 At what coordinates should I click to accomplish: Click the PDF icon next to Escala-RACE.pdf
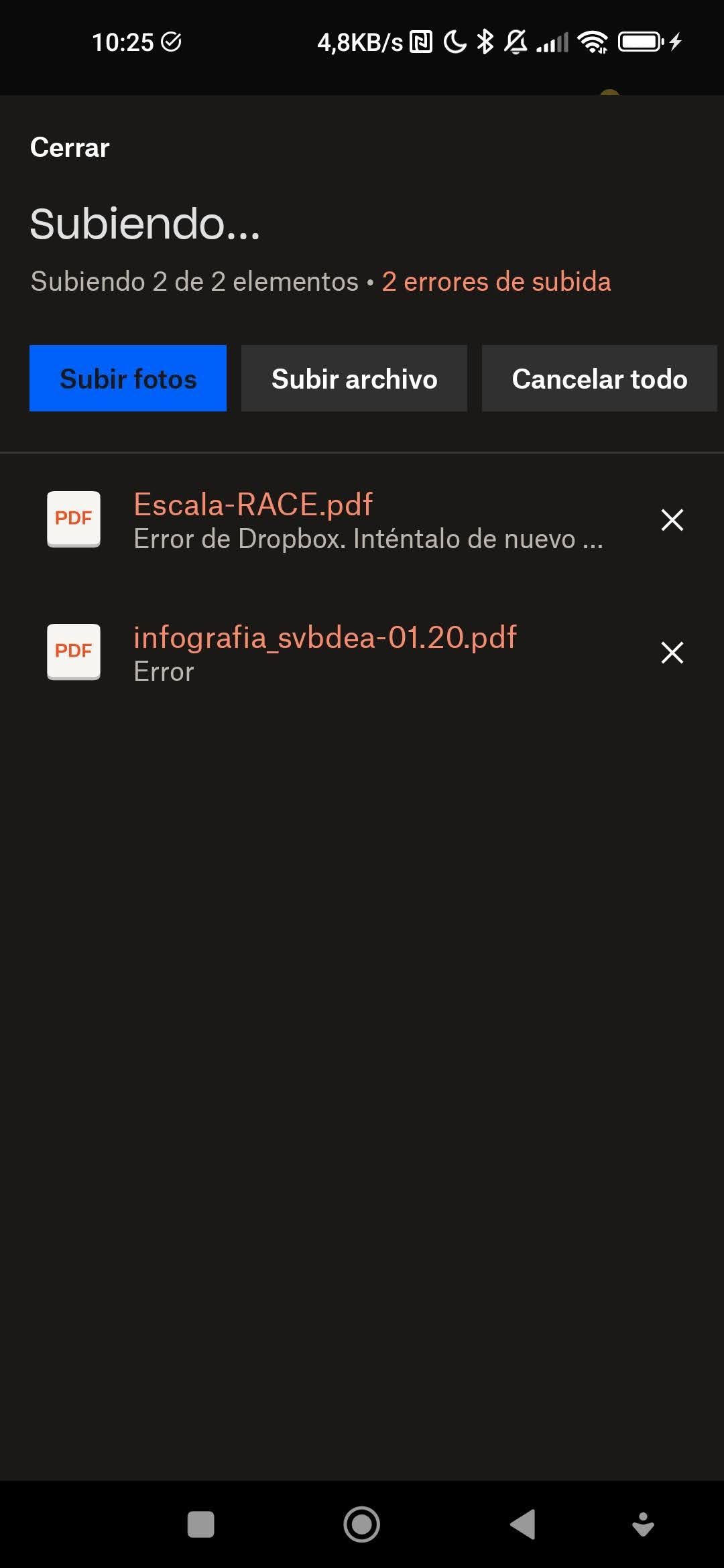click(74, 519)
